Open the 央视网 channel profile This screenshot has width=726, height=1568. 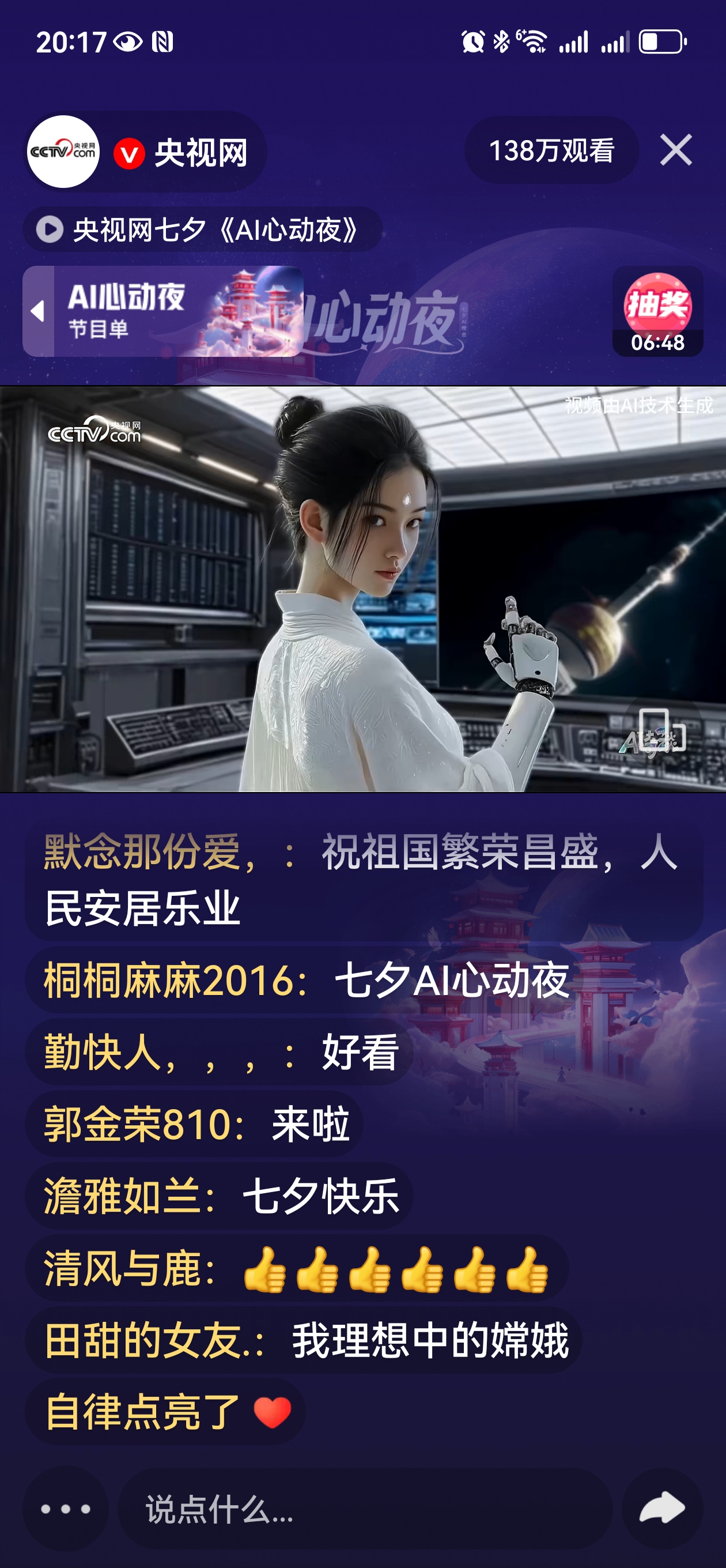(x=64, y=152)
